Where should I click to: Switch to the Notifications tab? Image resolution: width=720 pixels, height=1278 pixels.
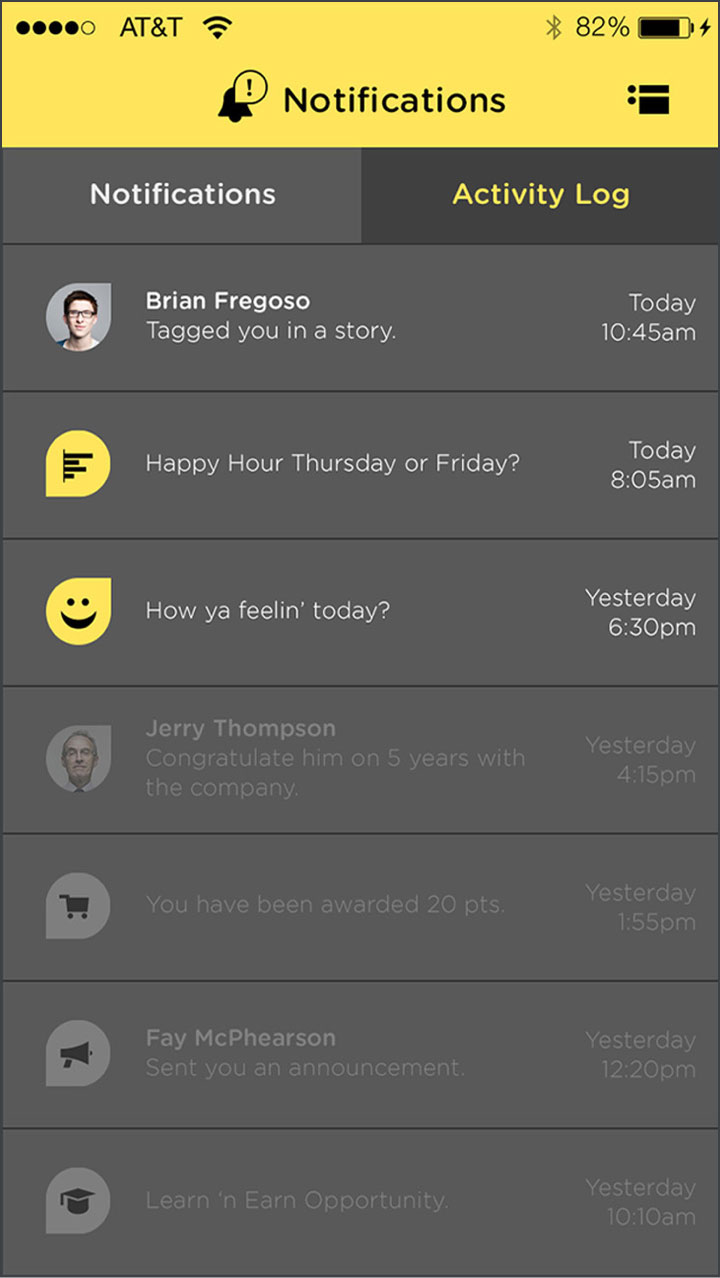point(182,194)
